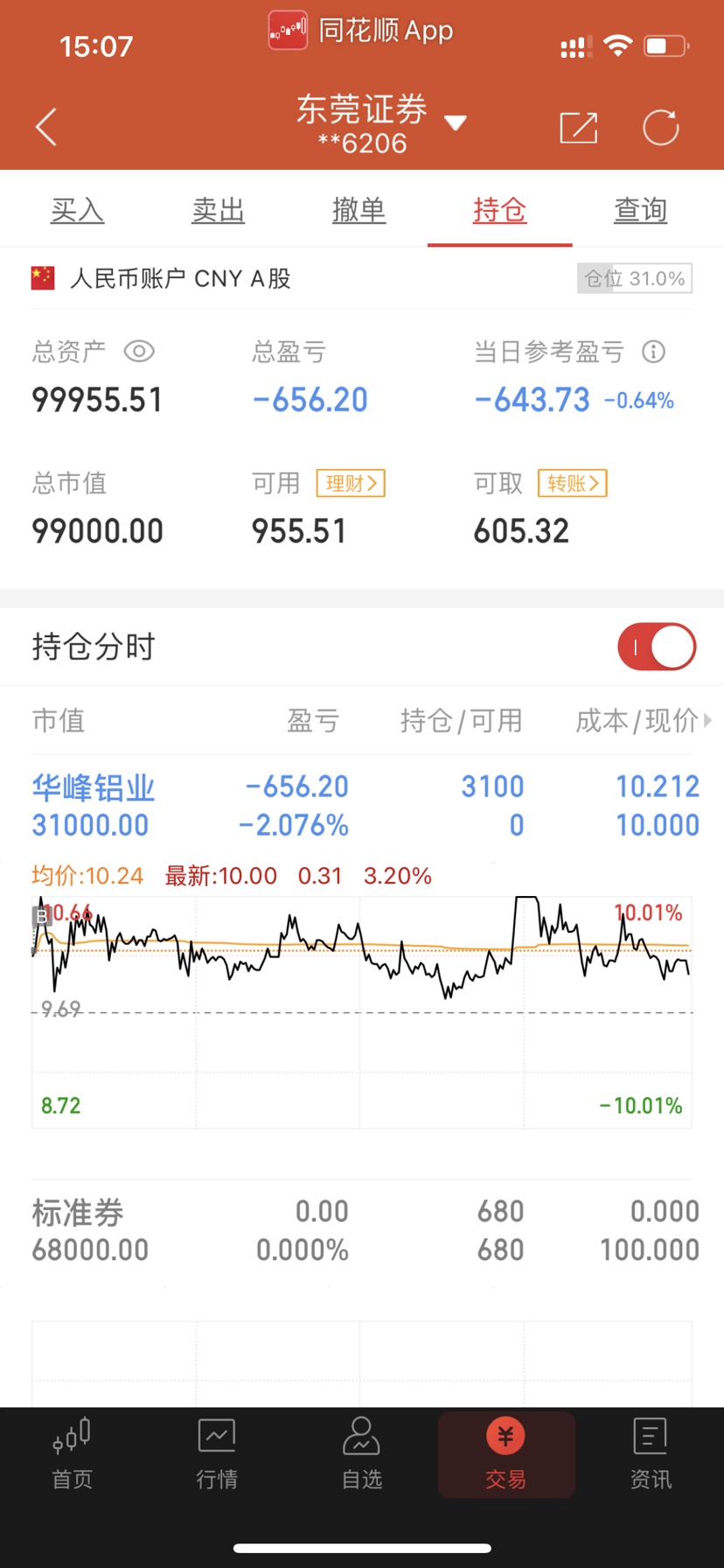Tap the 理财 button next to 可用
This screenshot has height=1568, width=724.
351,483
